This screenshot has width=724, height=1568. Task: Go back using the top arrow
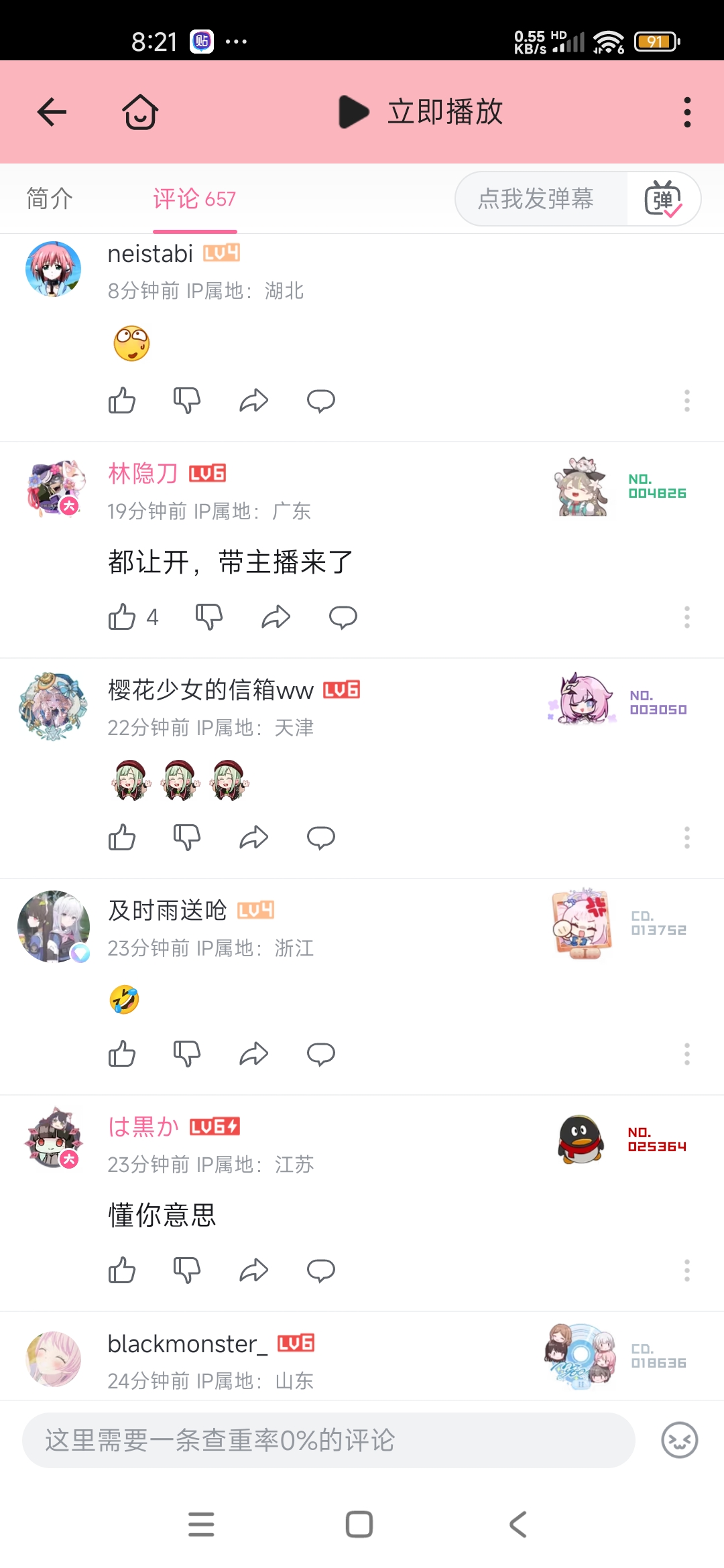(x=52, y=112)
